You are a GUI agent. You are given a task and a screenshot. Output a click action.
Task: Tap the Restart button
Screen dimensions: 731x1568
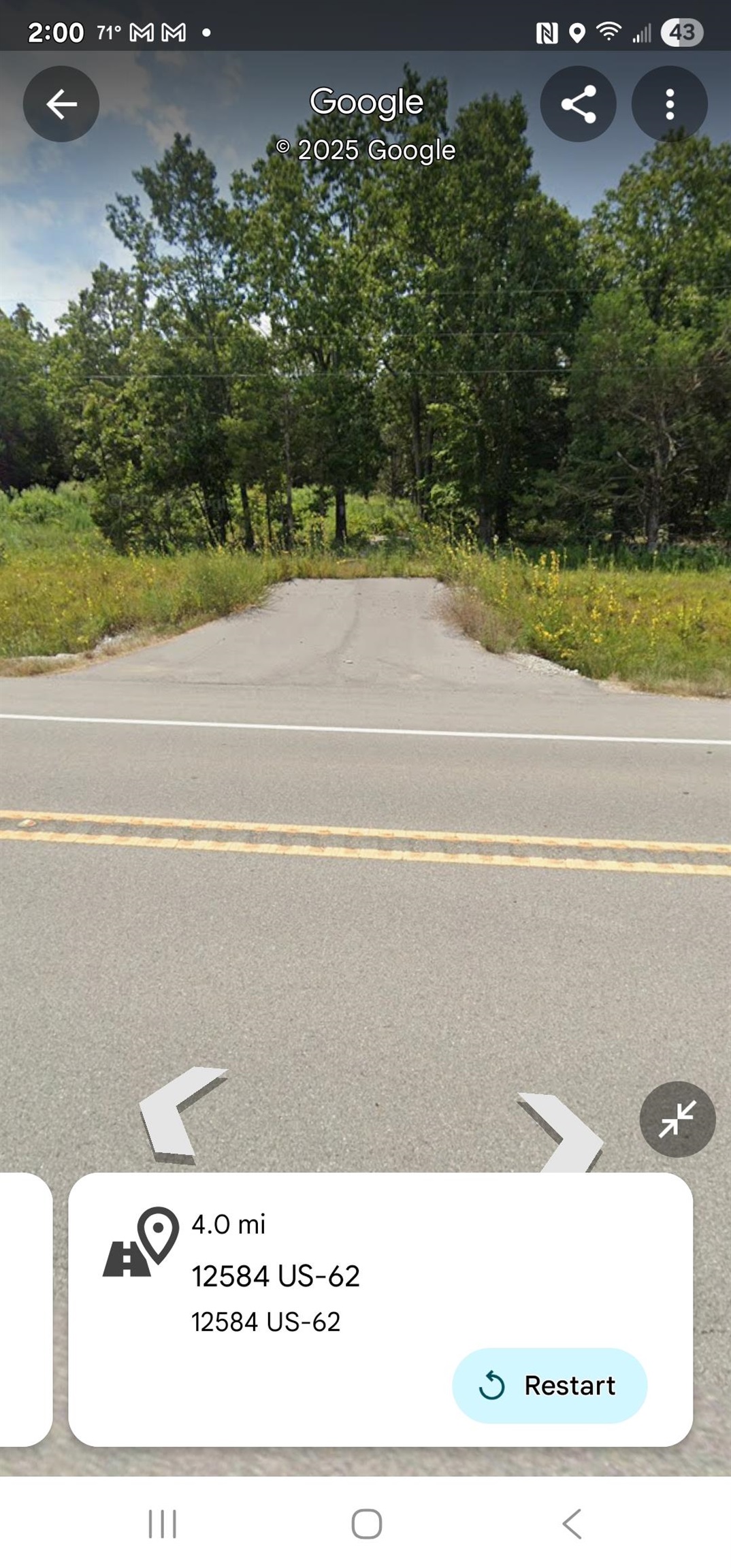click(549, 1386)
